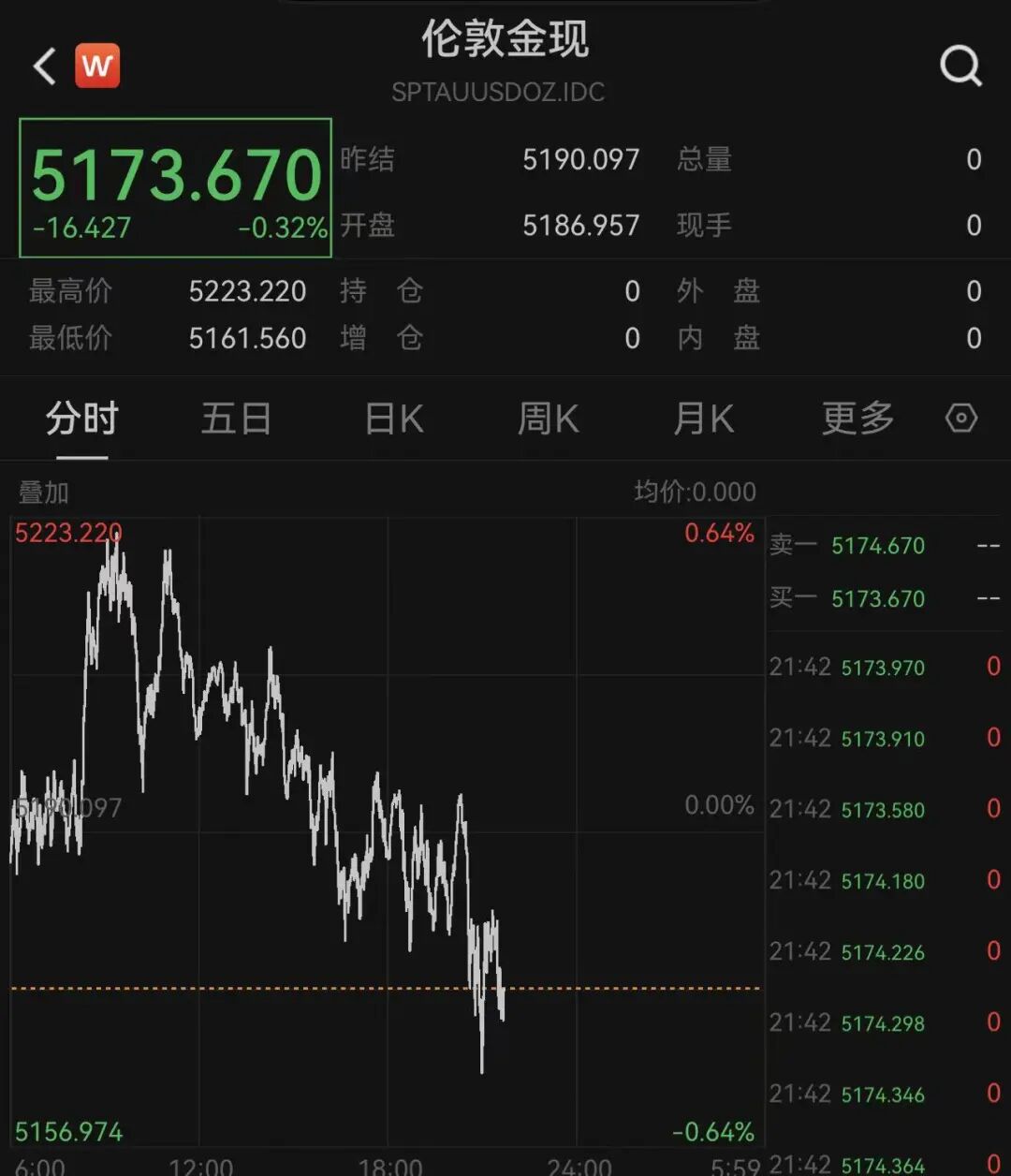Open the search magnifier icon
The image size is (1011, 1176).
pos(960,66)
